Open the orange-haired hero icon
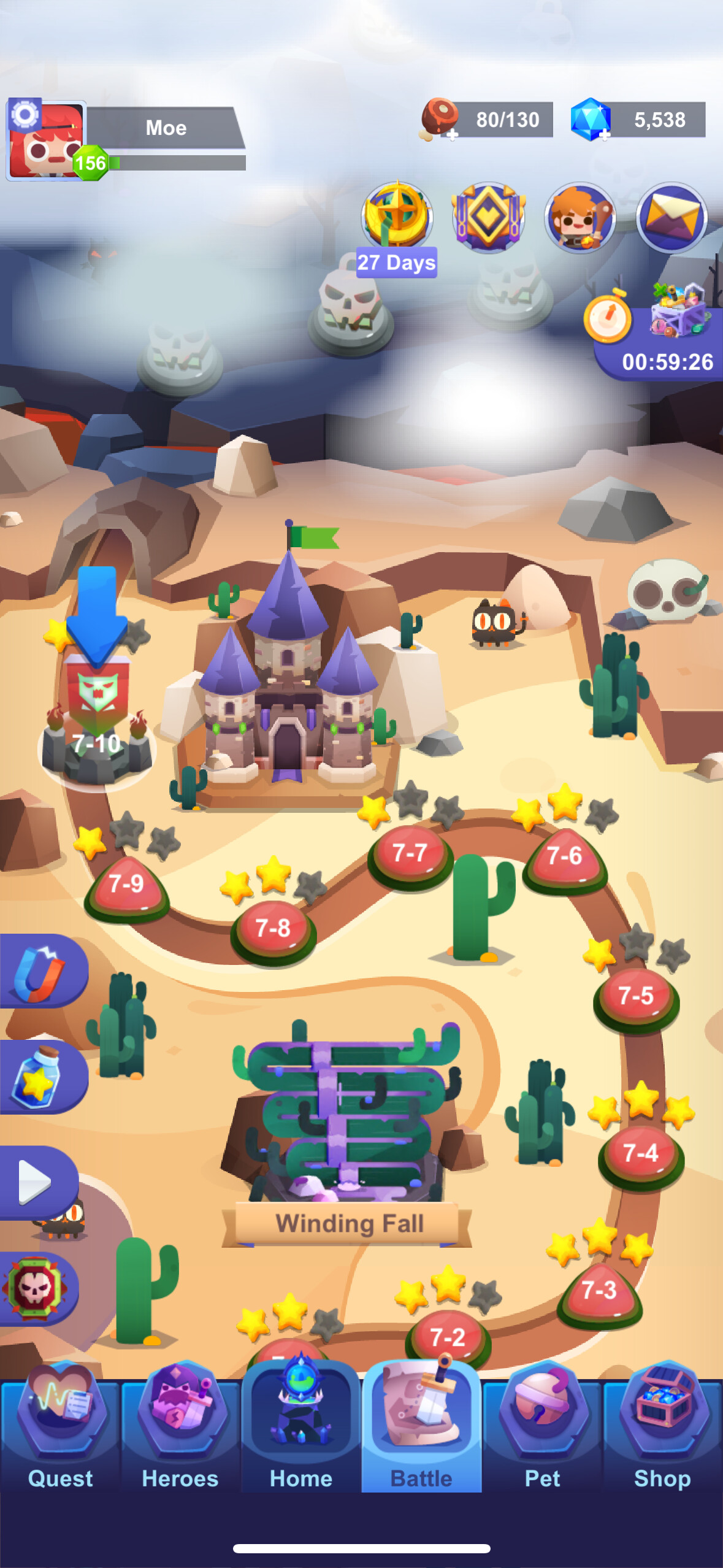Screen dimensions: 723x1568 click(x=580, y=217)
